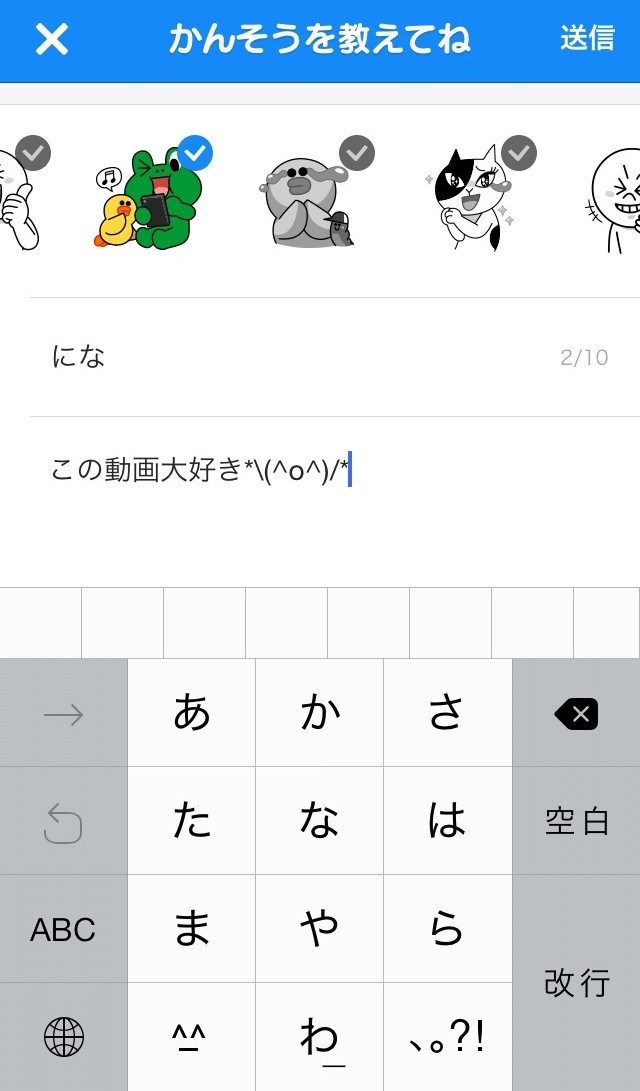Tap the right arrow cursor key
The image size is (640, 1091).
point(63,714)
